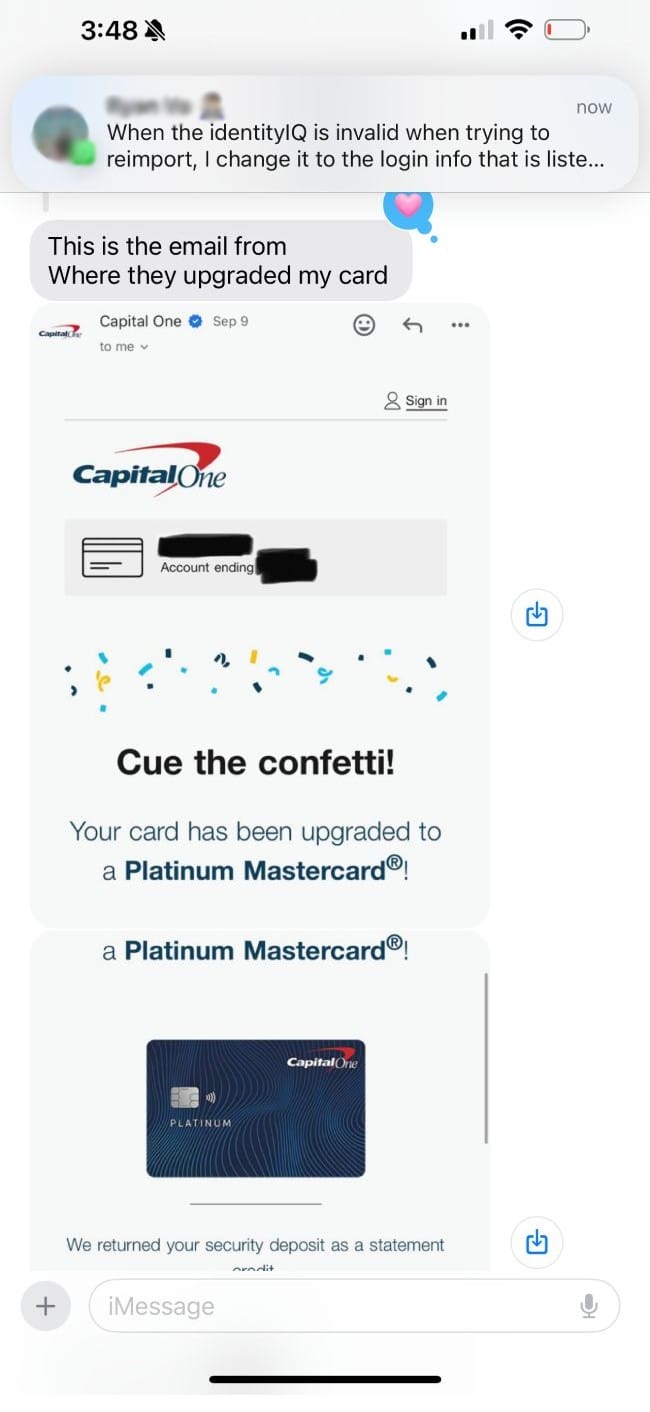This screenshot has height=1412, width=650.
Task: Save the first Capital One email image
Action: pyautogui.click(x=537, y=613)
